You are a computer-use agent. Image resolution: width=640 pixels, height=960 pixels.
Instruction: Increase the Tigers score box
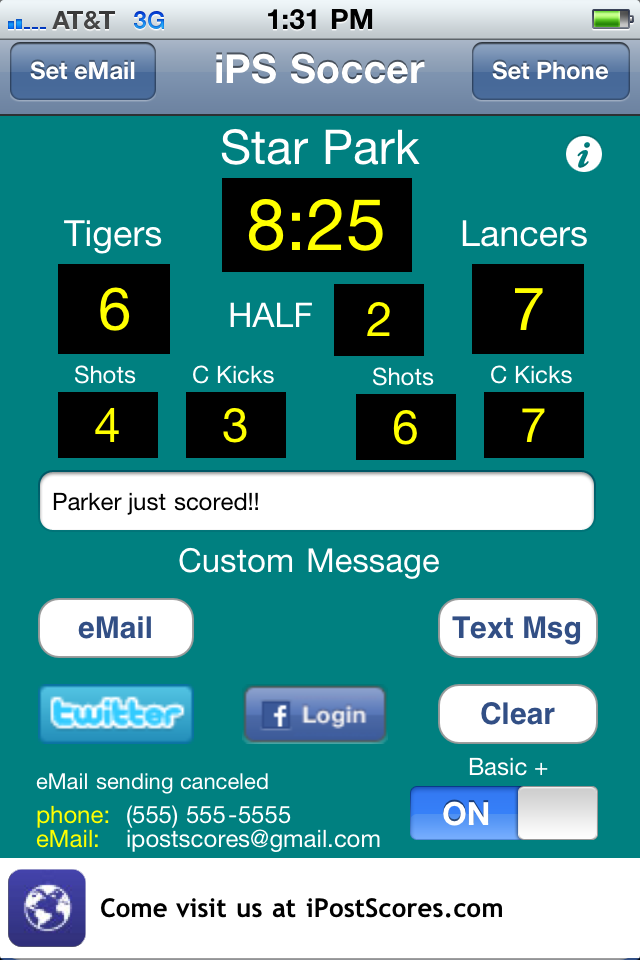(x=114, y=310)
